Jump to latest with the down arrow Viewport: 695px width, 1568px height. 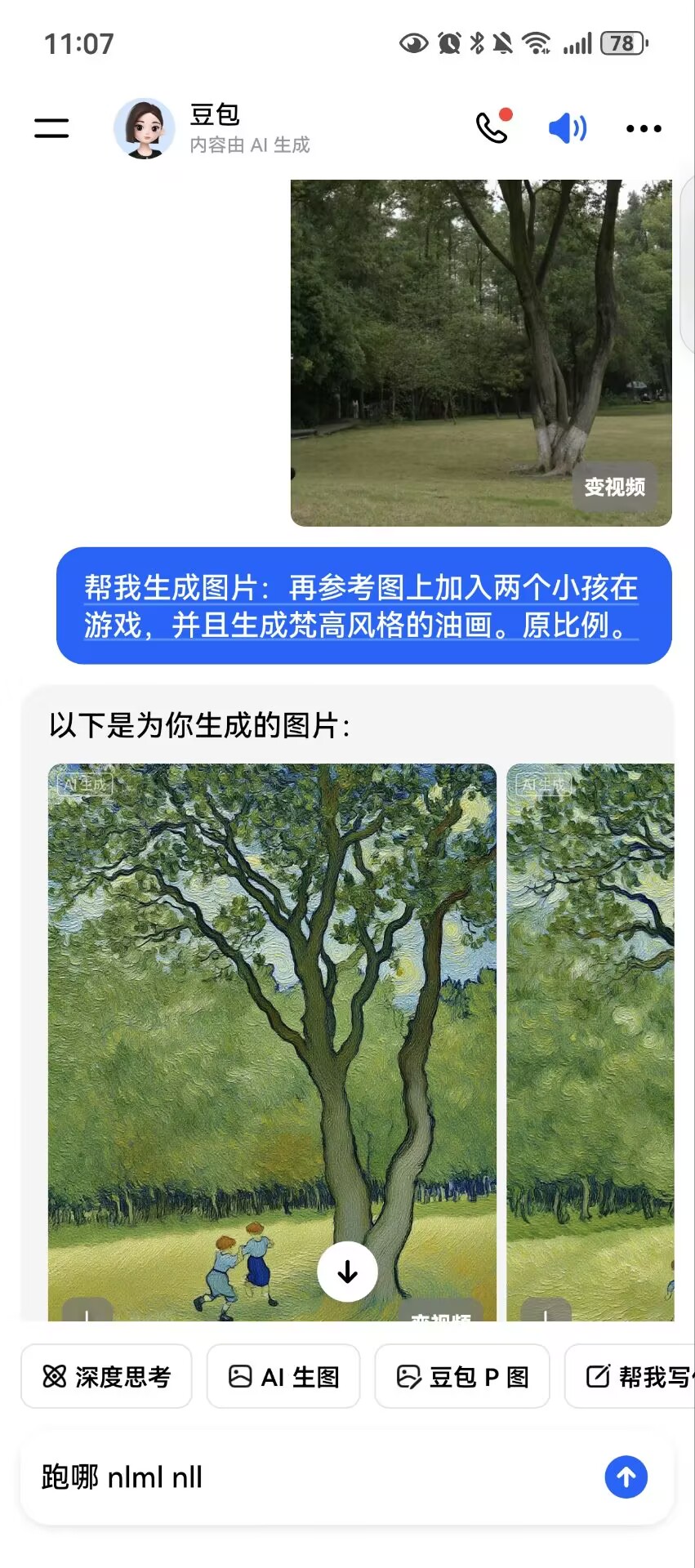(348, 1272)
